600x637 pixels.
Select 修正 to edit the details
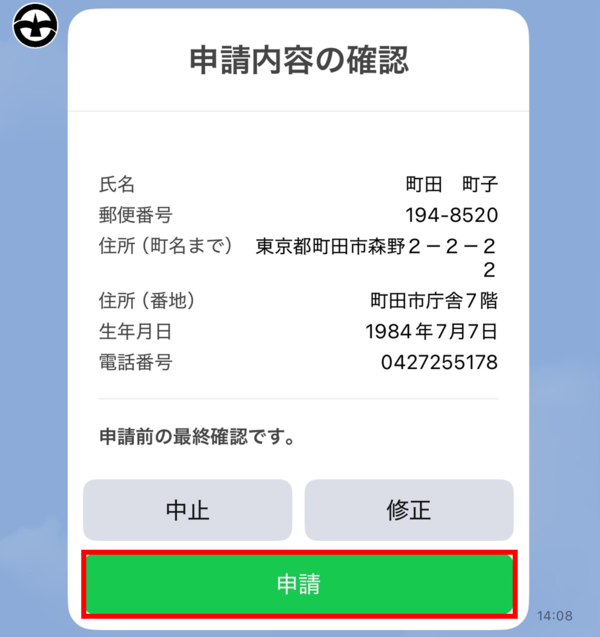pos(408,510)
